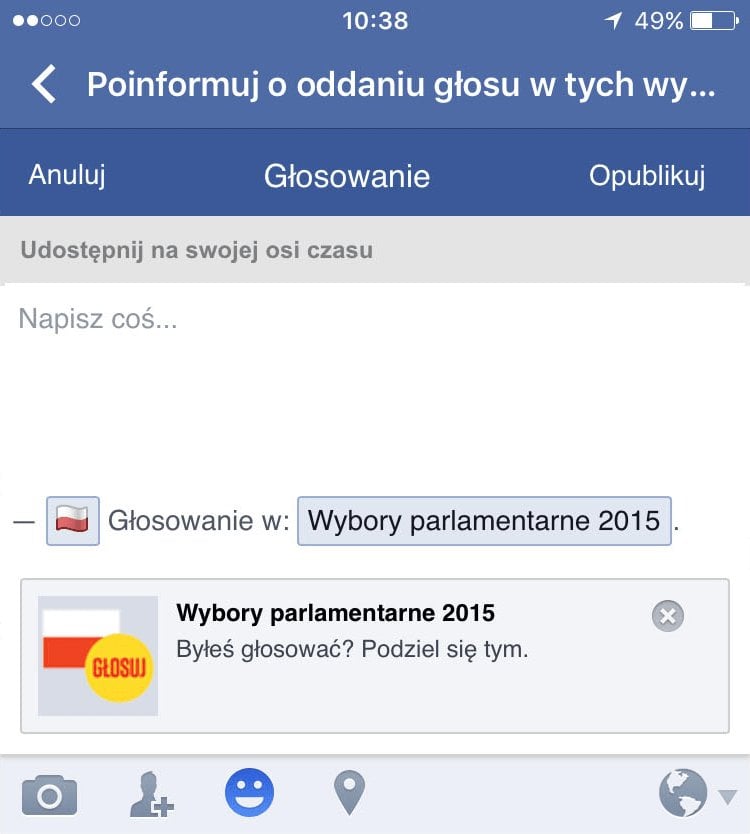Select the camera icon to add a photo
The image size is (750, 834).
tap(49, 794)
